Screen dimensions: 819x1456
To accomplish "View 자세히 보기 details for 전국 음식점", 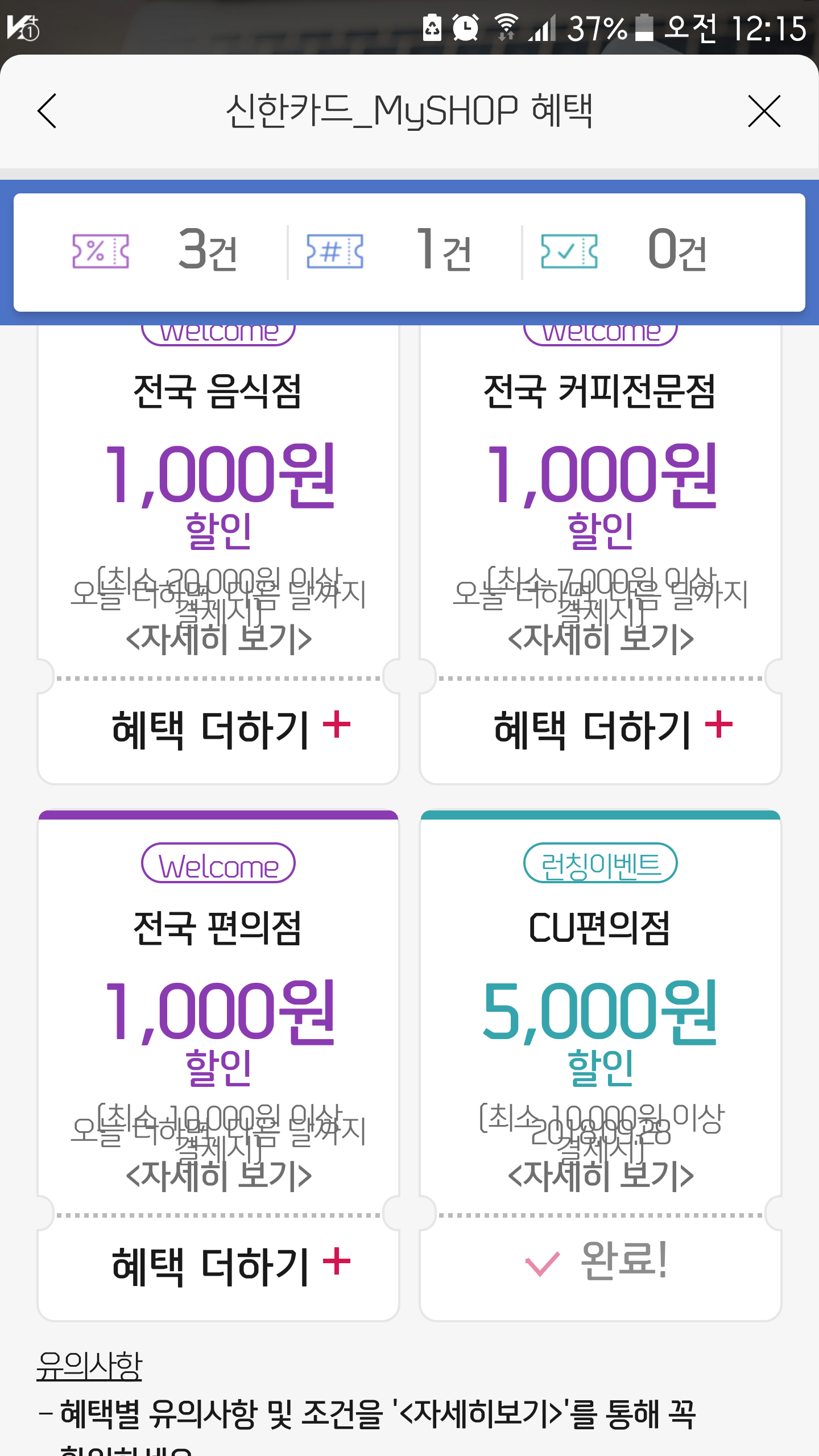I will click(219, 639).
